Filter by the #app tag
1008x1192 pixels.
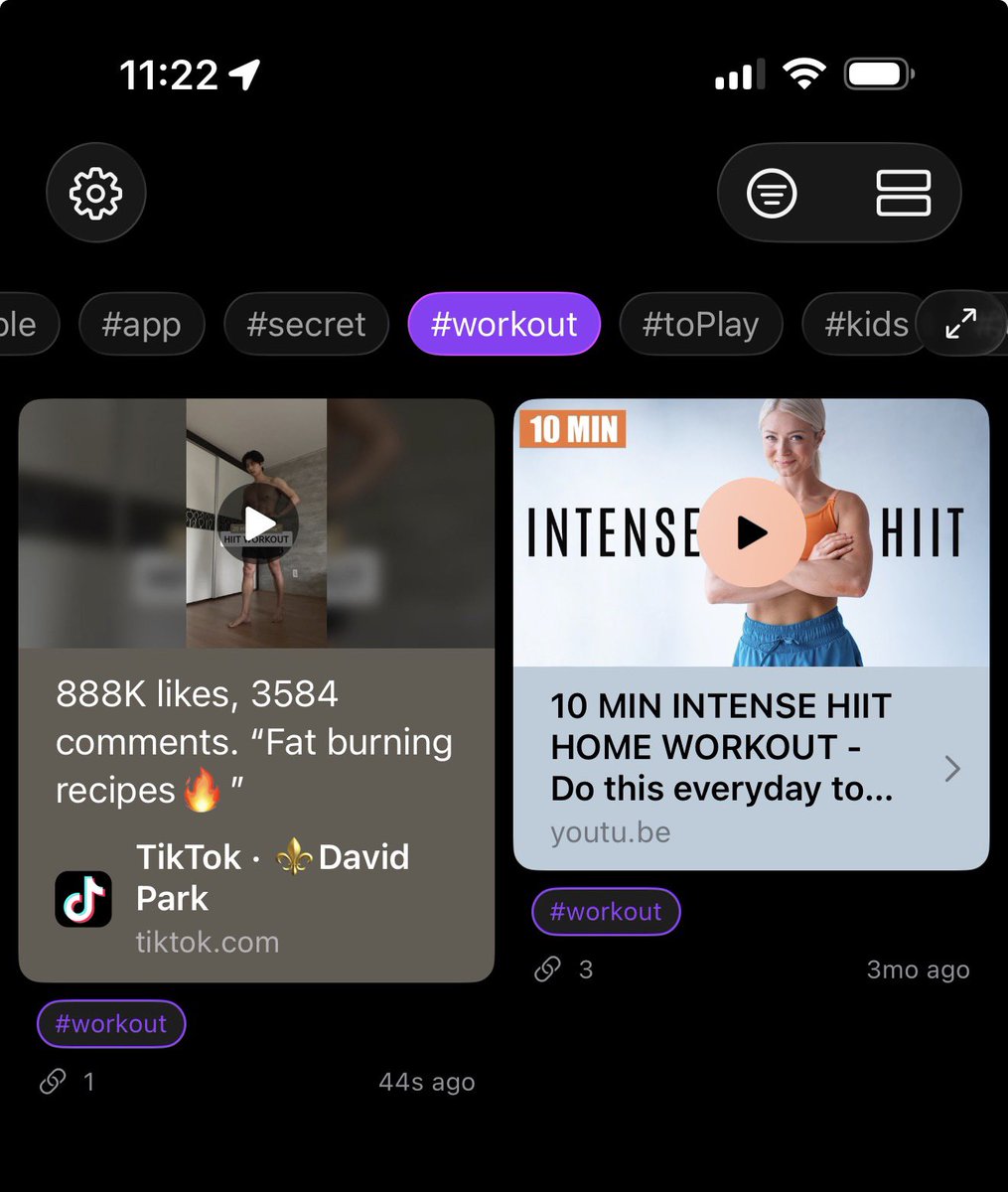141,325
